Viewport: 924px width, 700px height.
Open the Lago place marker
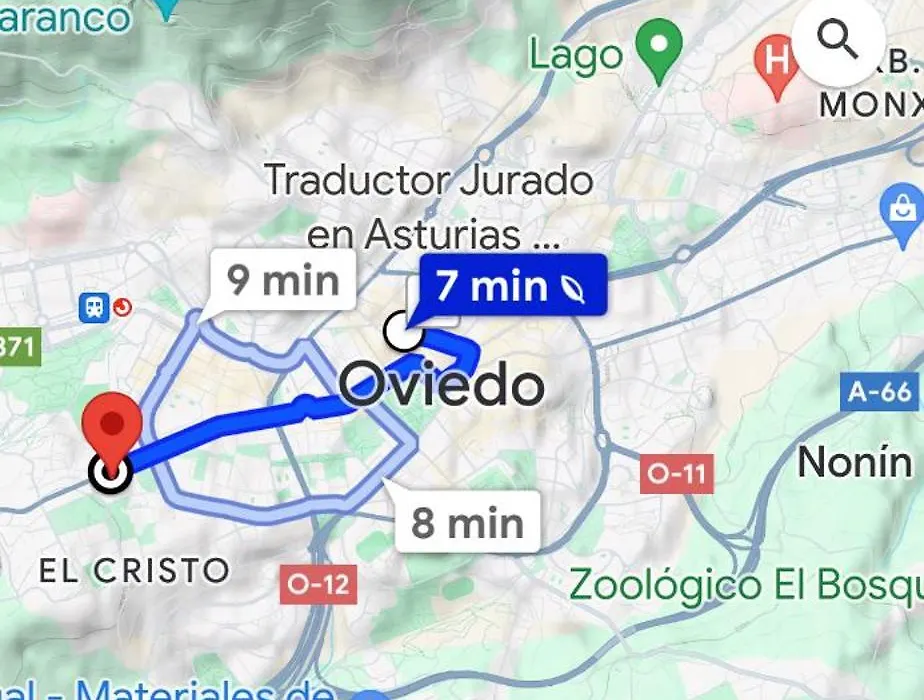(659, 50)
